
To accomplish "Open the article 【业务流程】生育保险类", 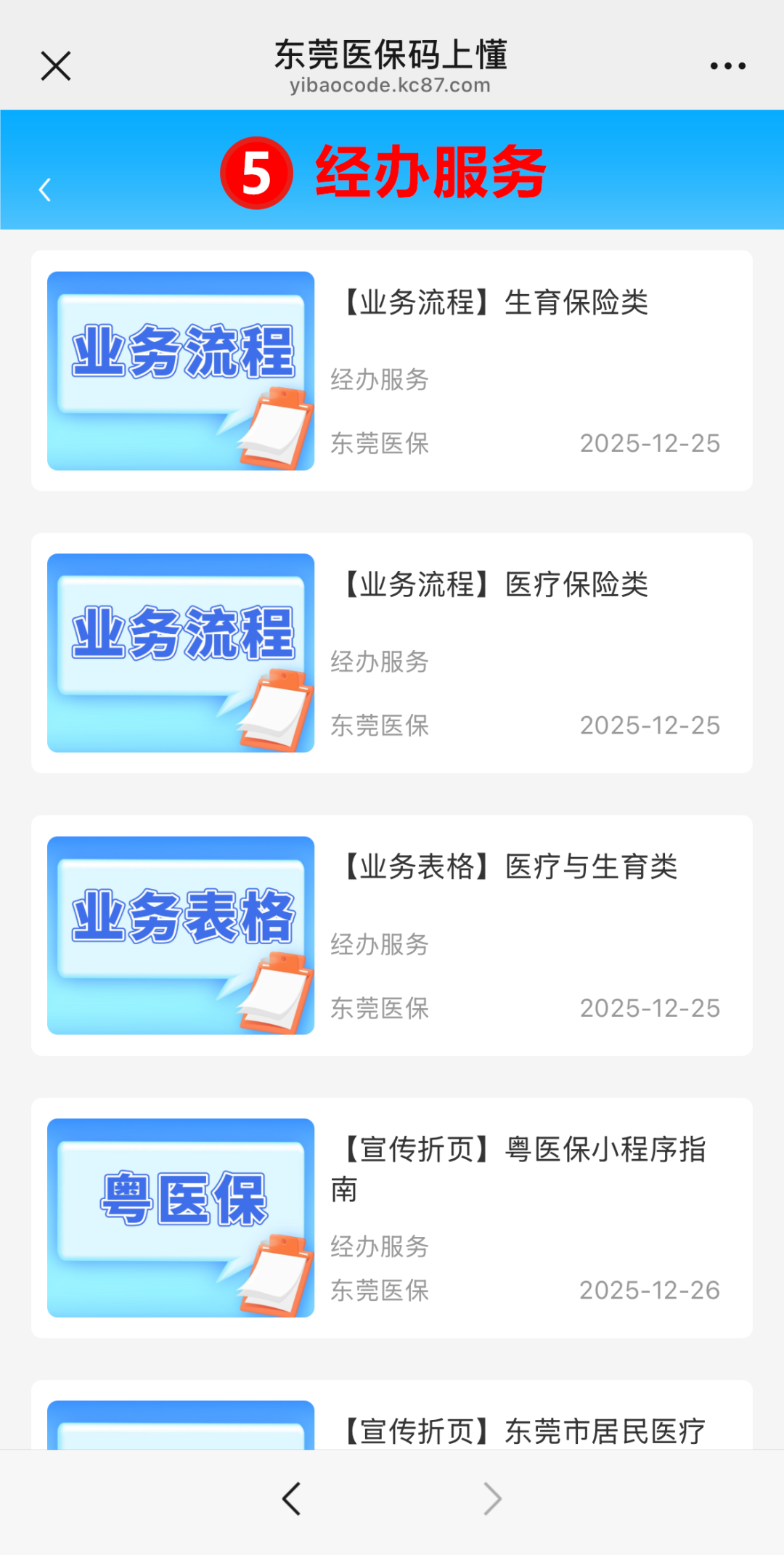I will pyautogui.click(x=496, y=304).
